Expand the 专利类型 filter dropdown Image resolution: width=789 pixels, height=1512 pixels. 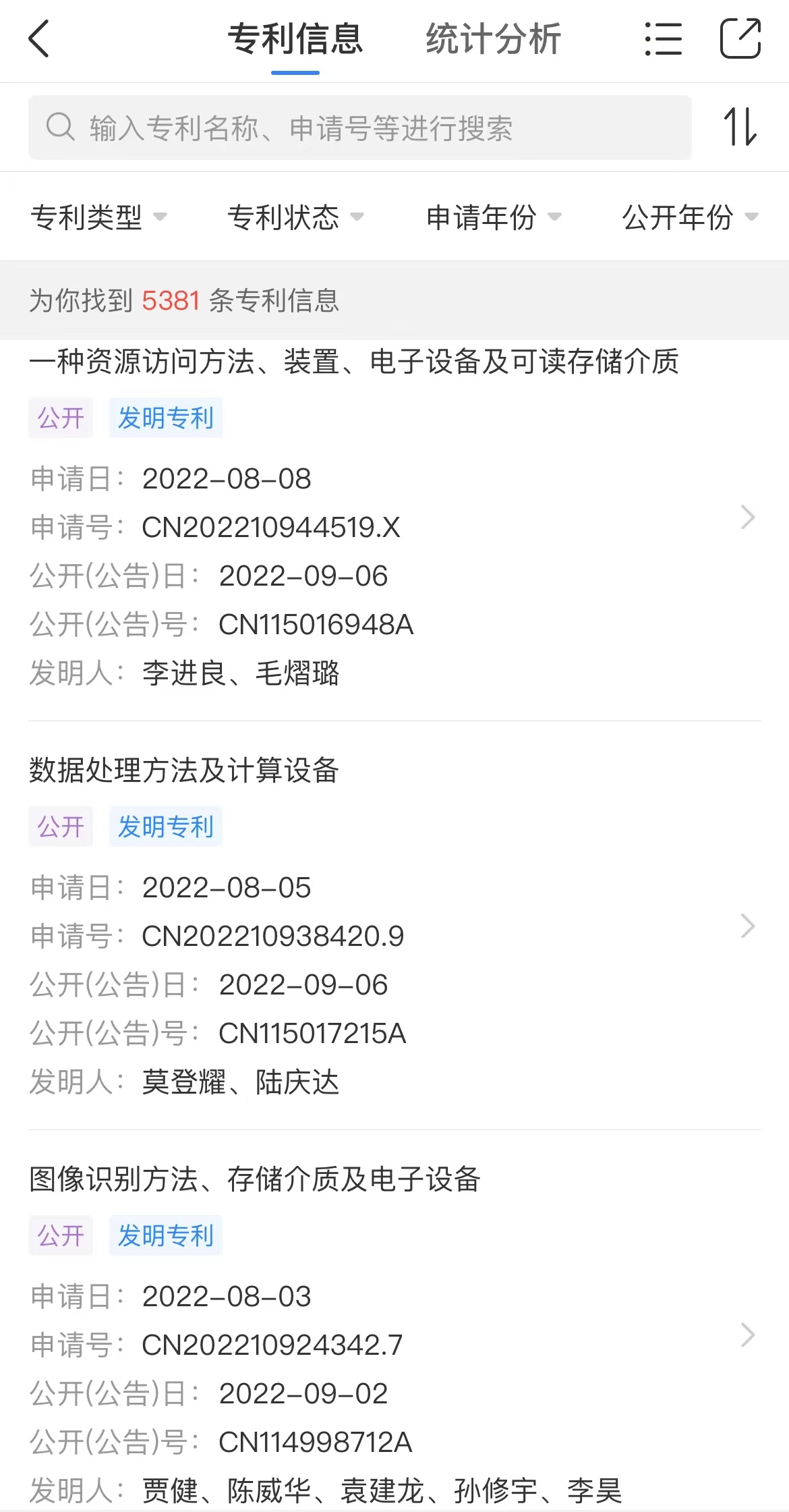(x=98, y=217)
